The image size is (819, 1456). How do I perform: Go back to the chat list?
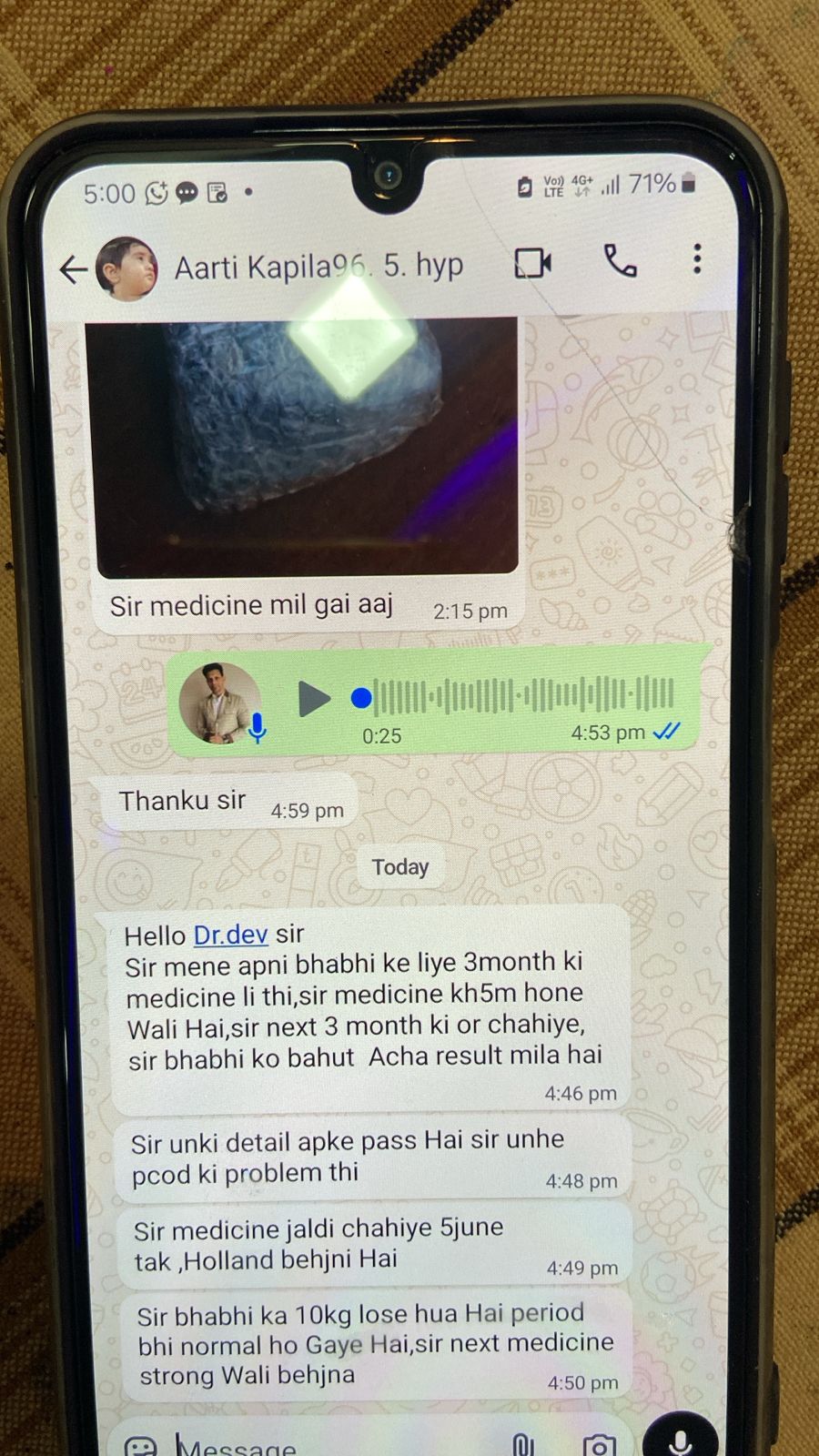click(x=73, y=270)
